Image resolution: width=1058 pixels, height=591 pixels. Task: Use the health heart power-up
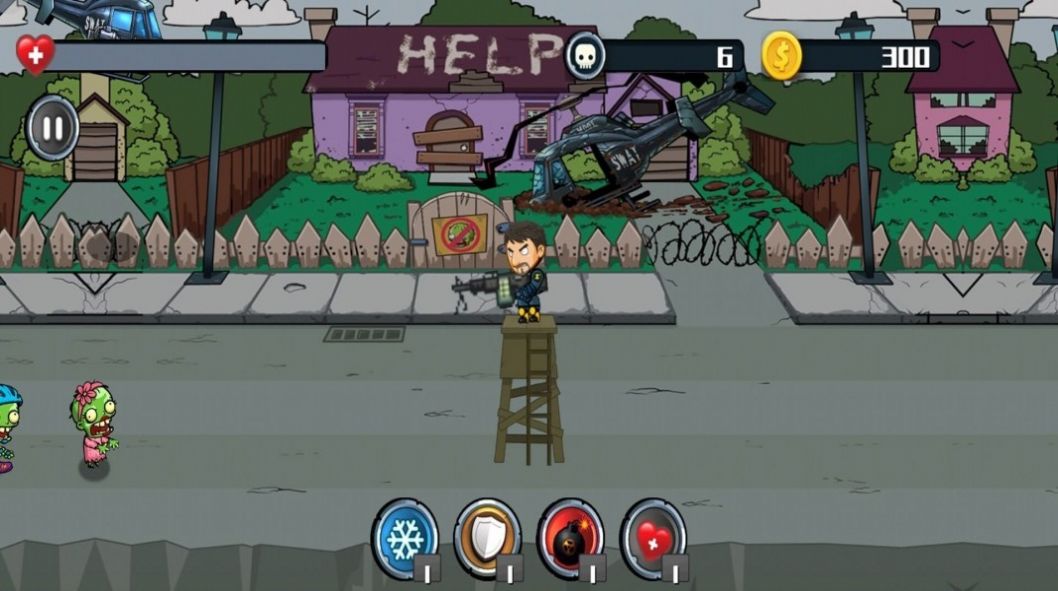click(x=653, y=538)
